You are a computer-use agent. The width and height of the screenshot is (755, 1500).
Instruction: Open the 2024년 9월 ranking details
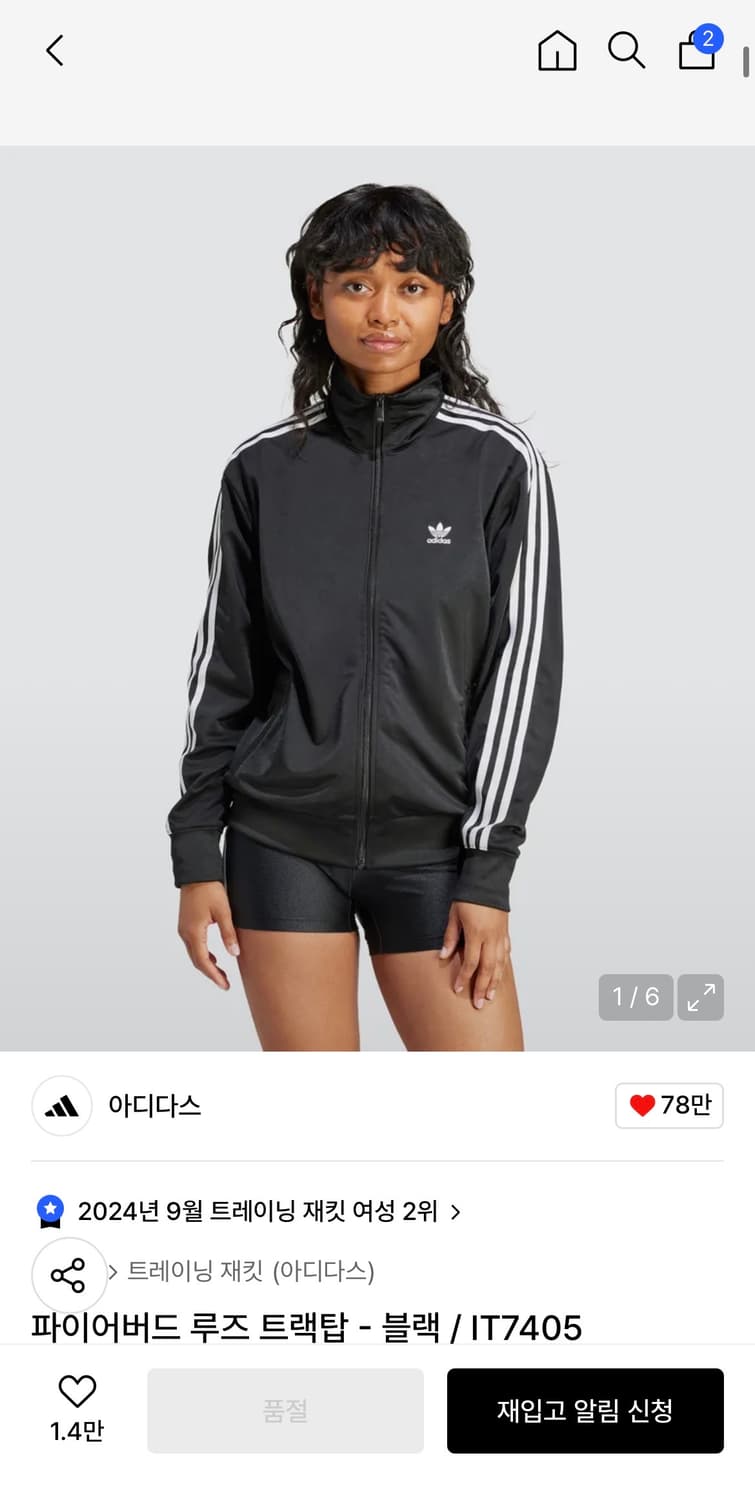tap(260, 1210)
